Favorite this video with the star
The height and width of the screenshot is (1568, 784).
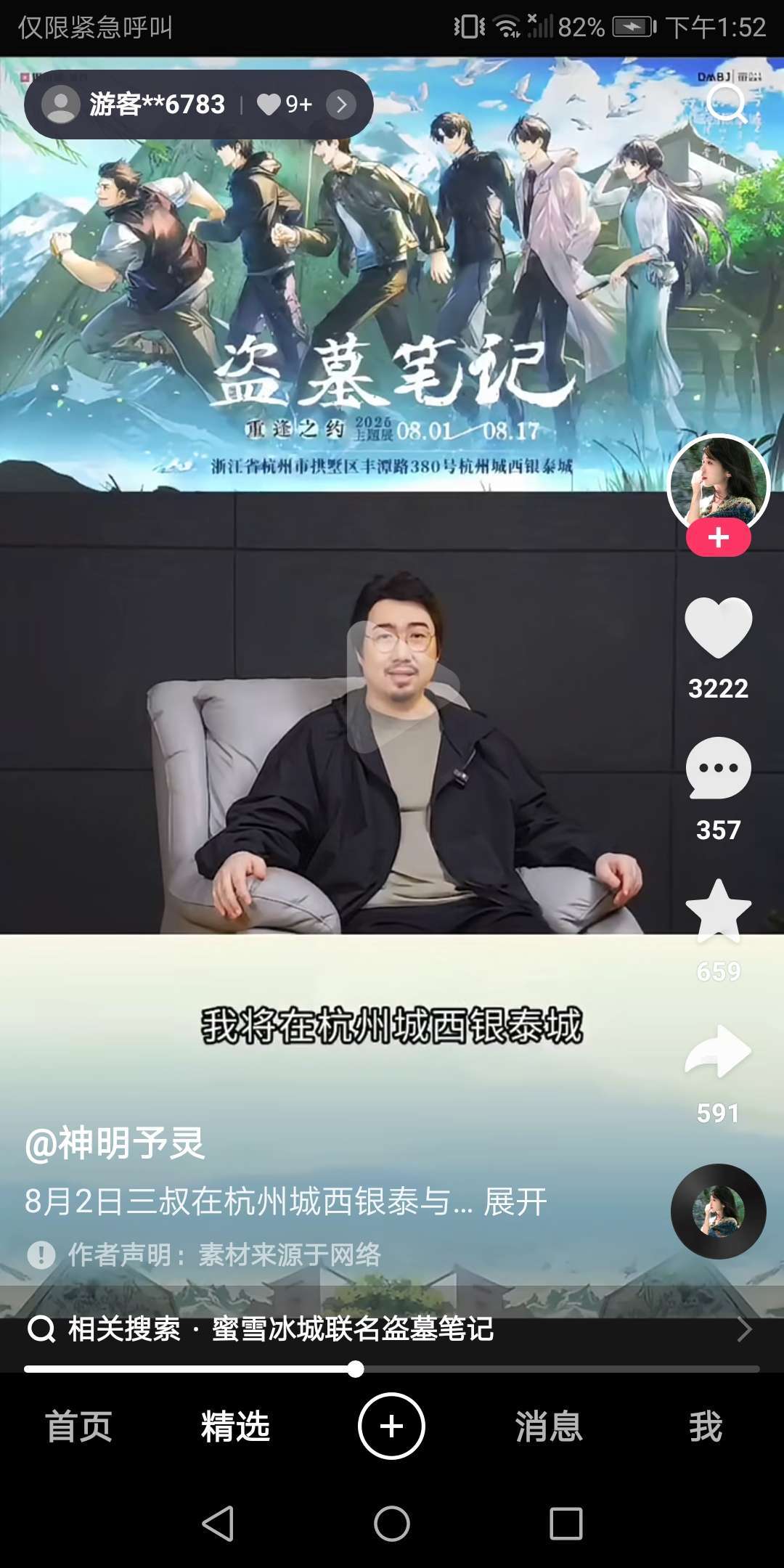coord(718,910)
